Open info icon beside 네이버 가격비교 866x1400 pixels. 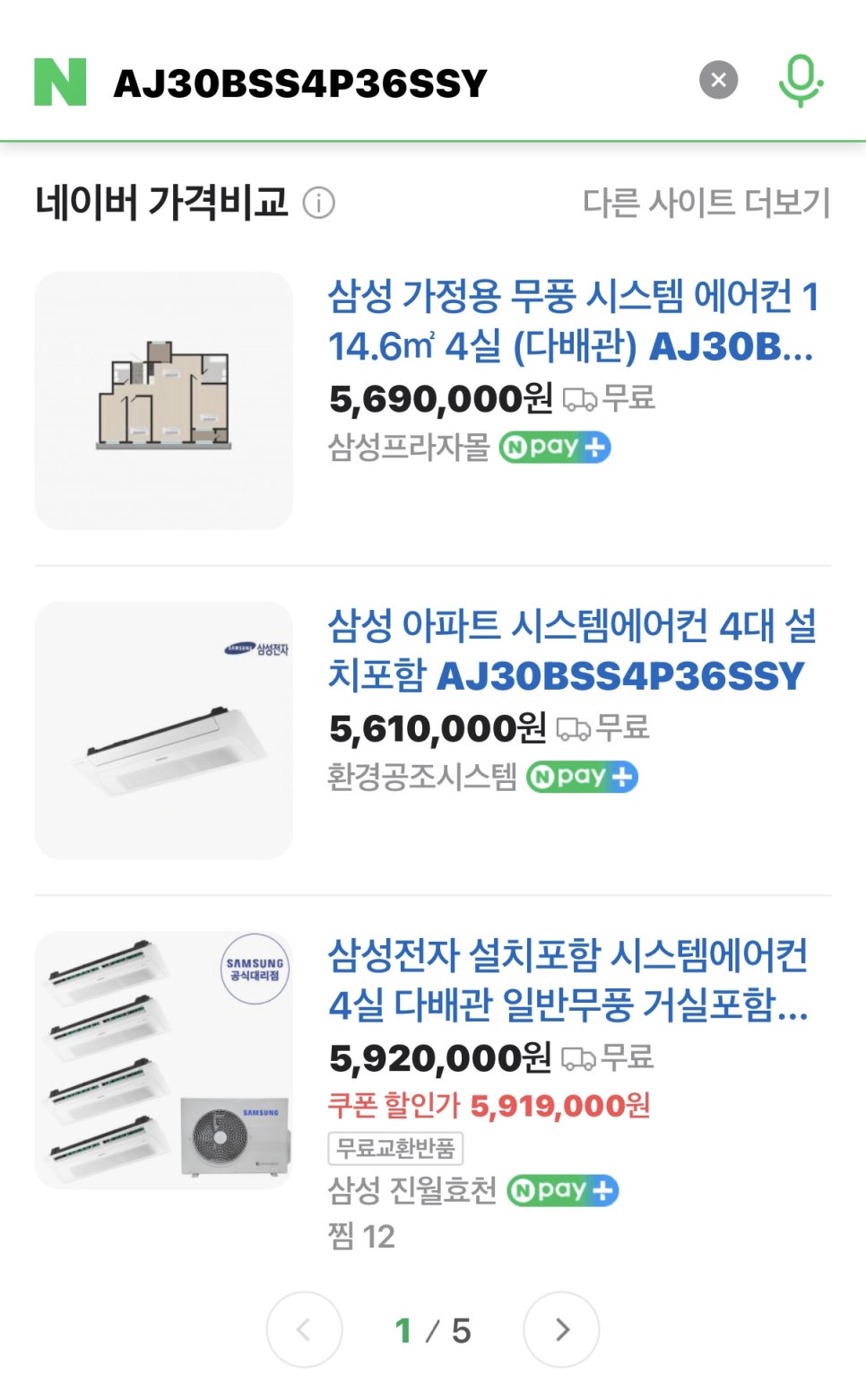318,203
